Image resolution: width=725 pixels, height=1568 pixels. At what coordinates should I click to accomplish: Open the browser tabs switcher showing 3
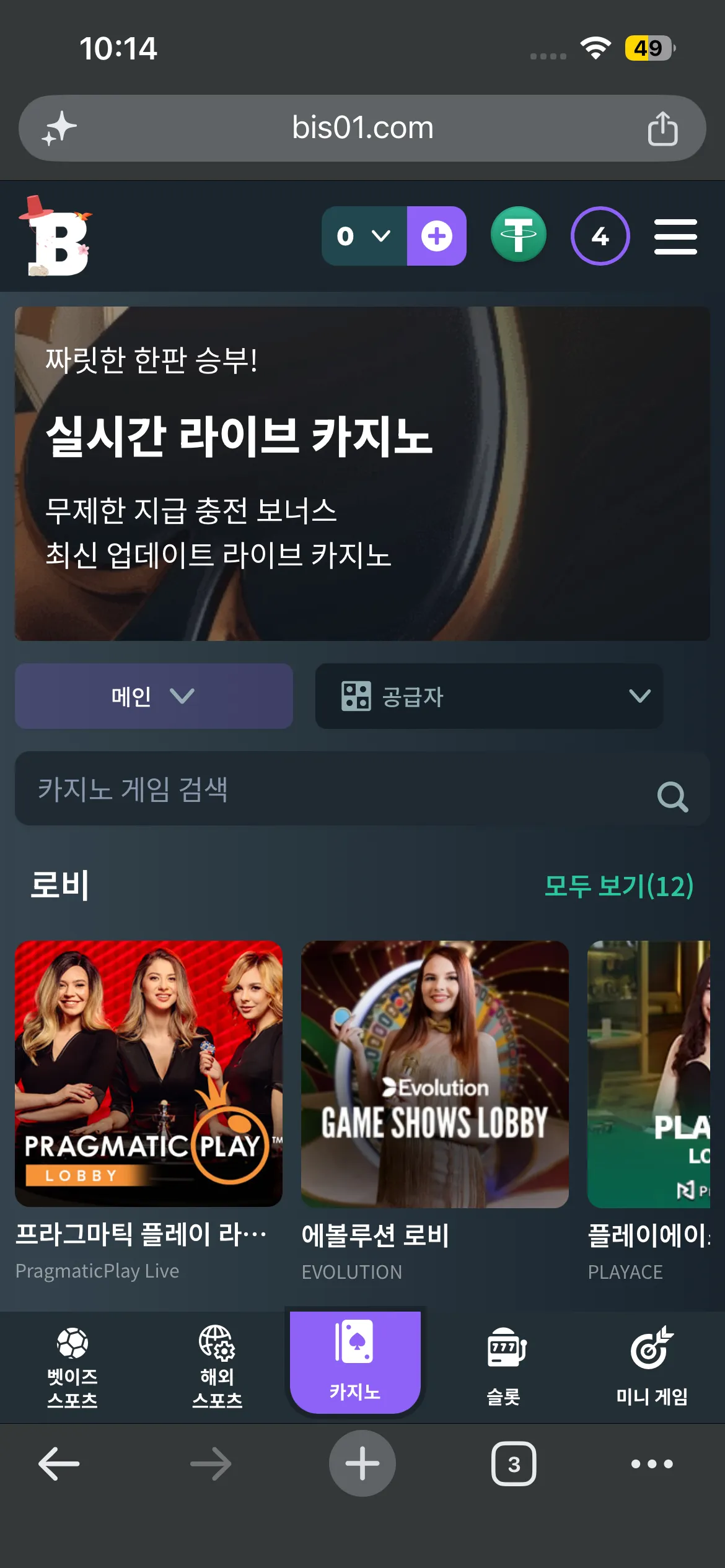514,1464
